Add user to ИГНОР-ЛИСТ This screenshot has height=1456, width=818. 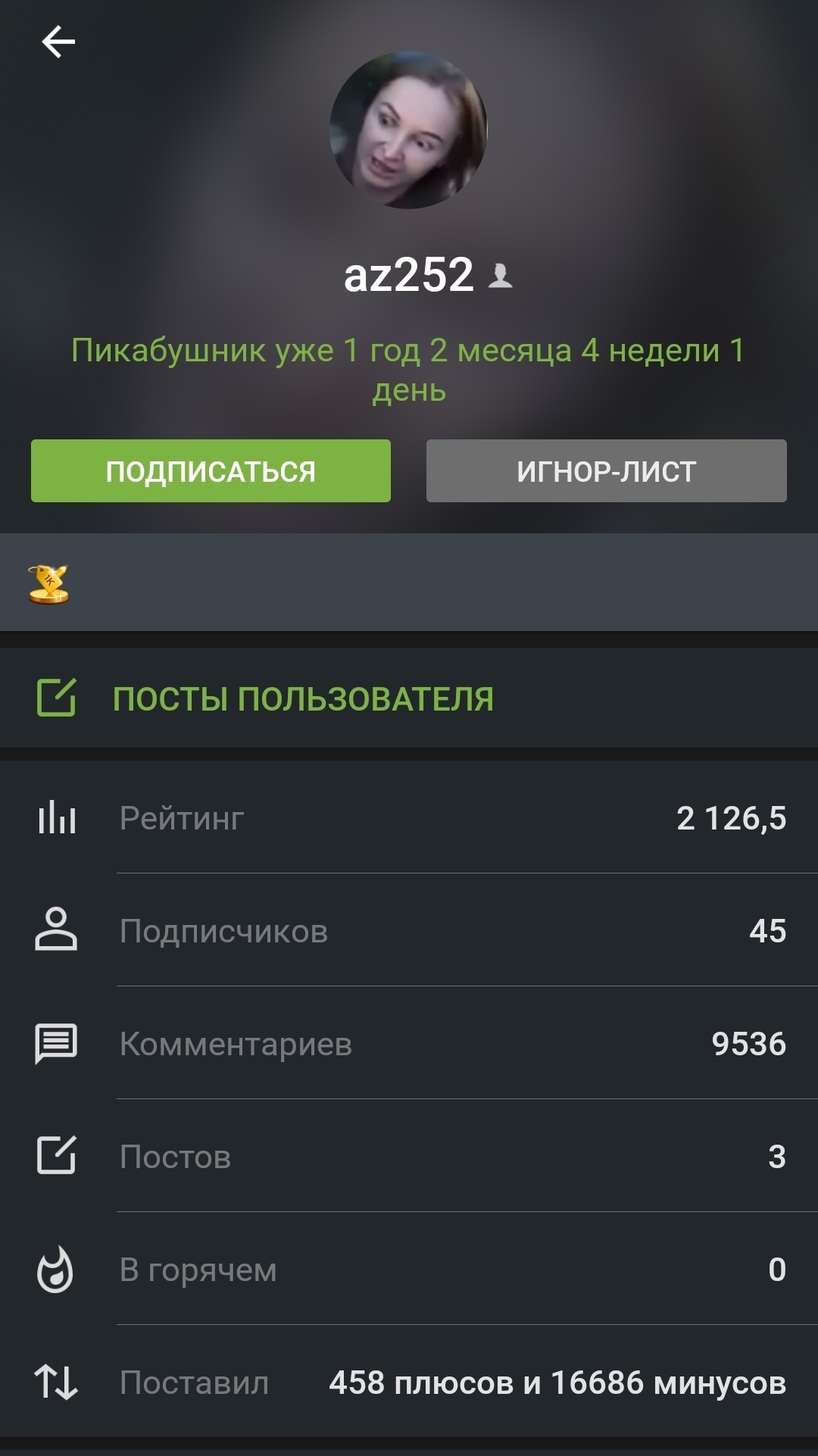(x=606, y=471)
